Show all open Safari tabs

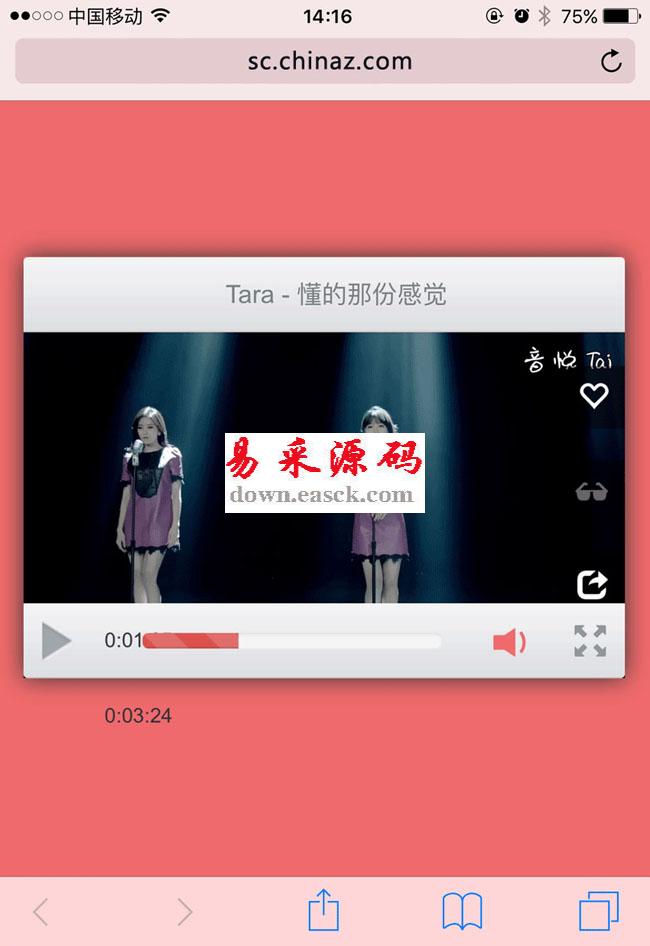pyautogui.click(x=599, y=911)
